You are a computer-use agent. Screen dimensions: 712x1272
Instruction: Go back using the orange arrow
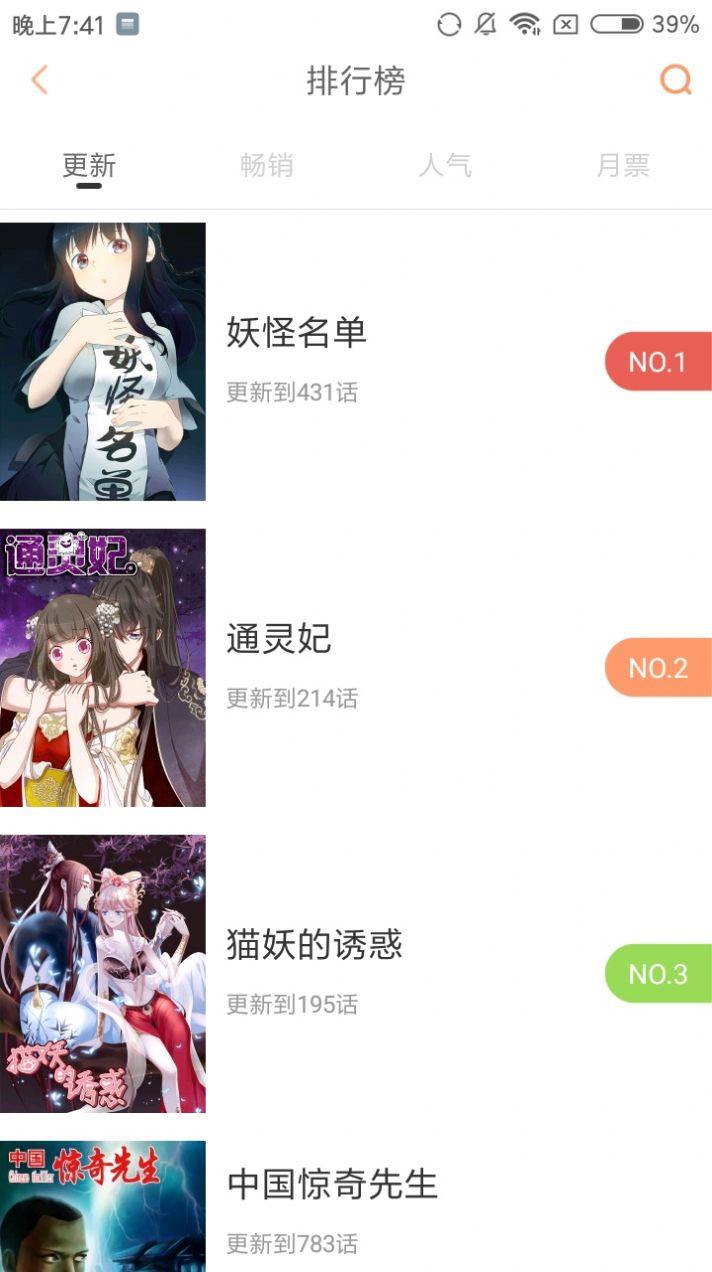pyautogui.click(x=39, y=80)
